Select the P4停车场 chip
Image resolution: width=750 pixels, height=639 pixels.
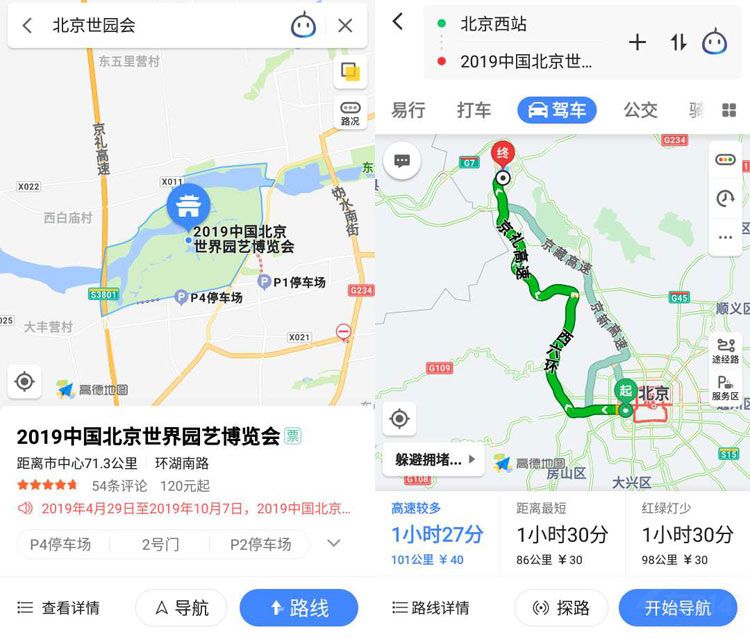[60, 544]
